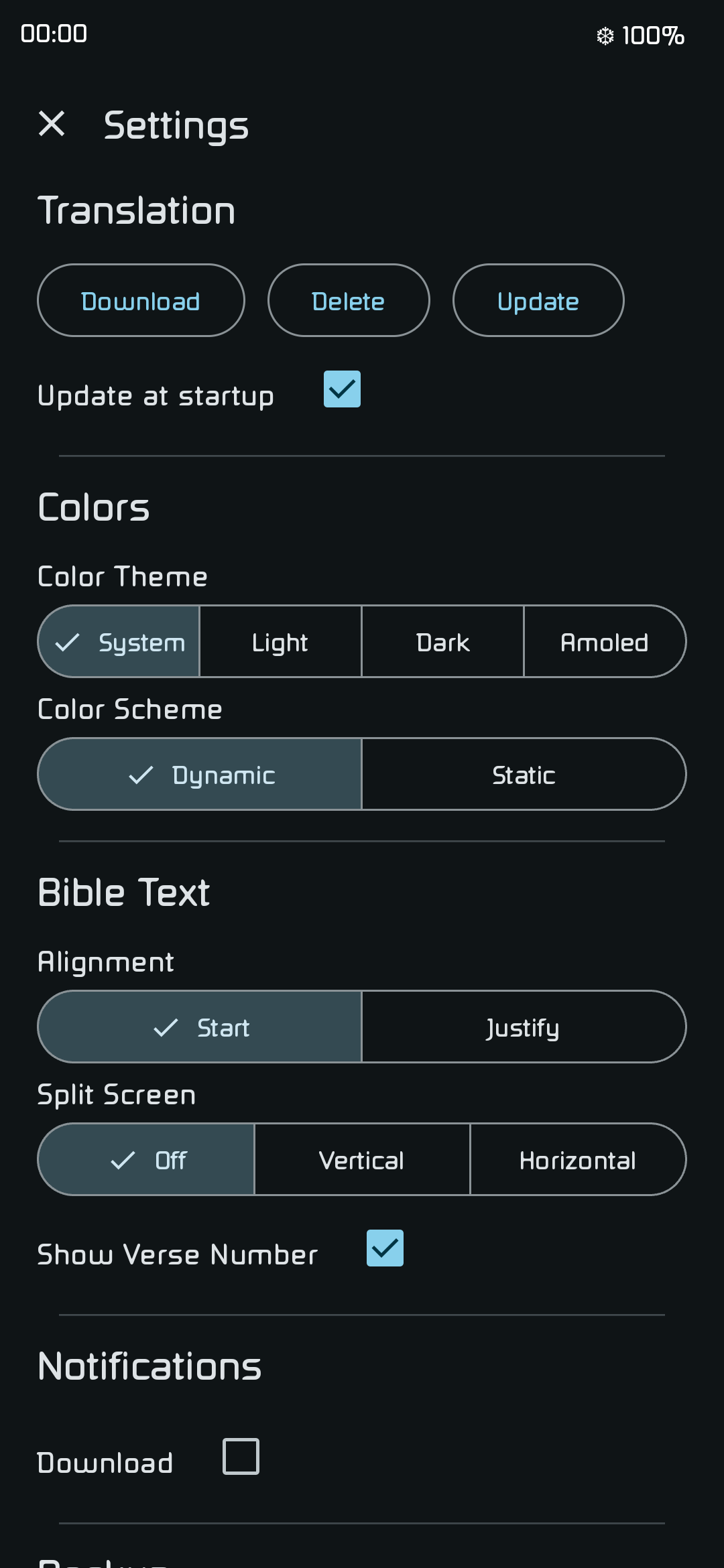The height and width of the screenshot is (1568, 724).
Task: Toggle the Show Verse Number checkbox
Action: (385, 1248)
